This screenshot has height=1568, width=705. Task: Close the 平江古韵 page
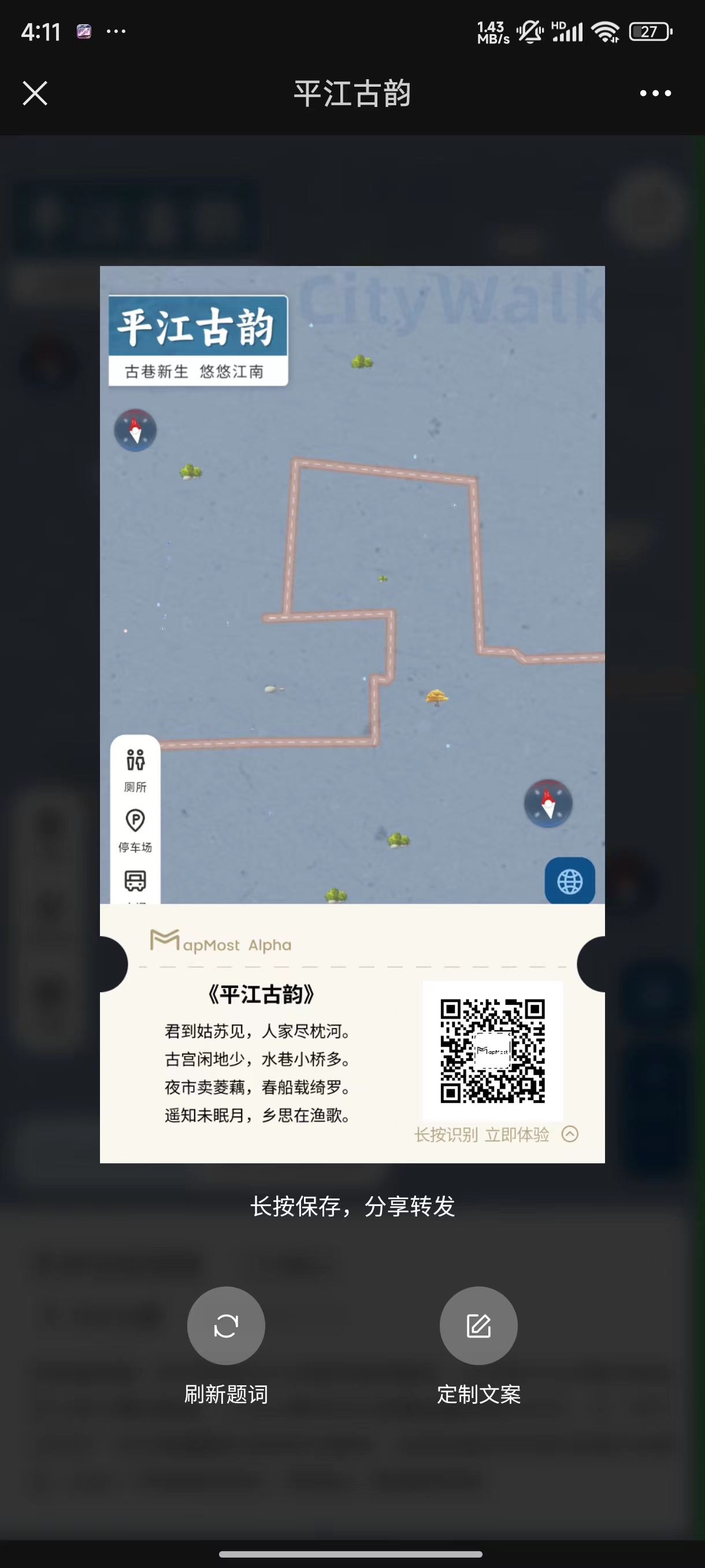coord(35,93)
